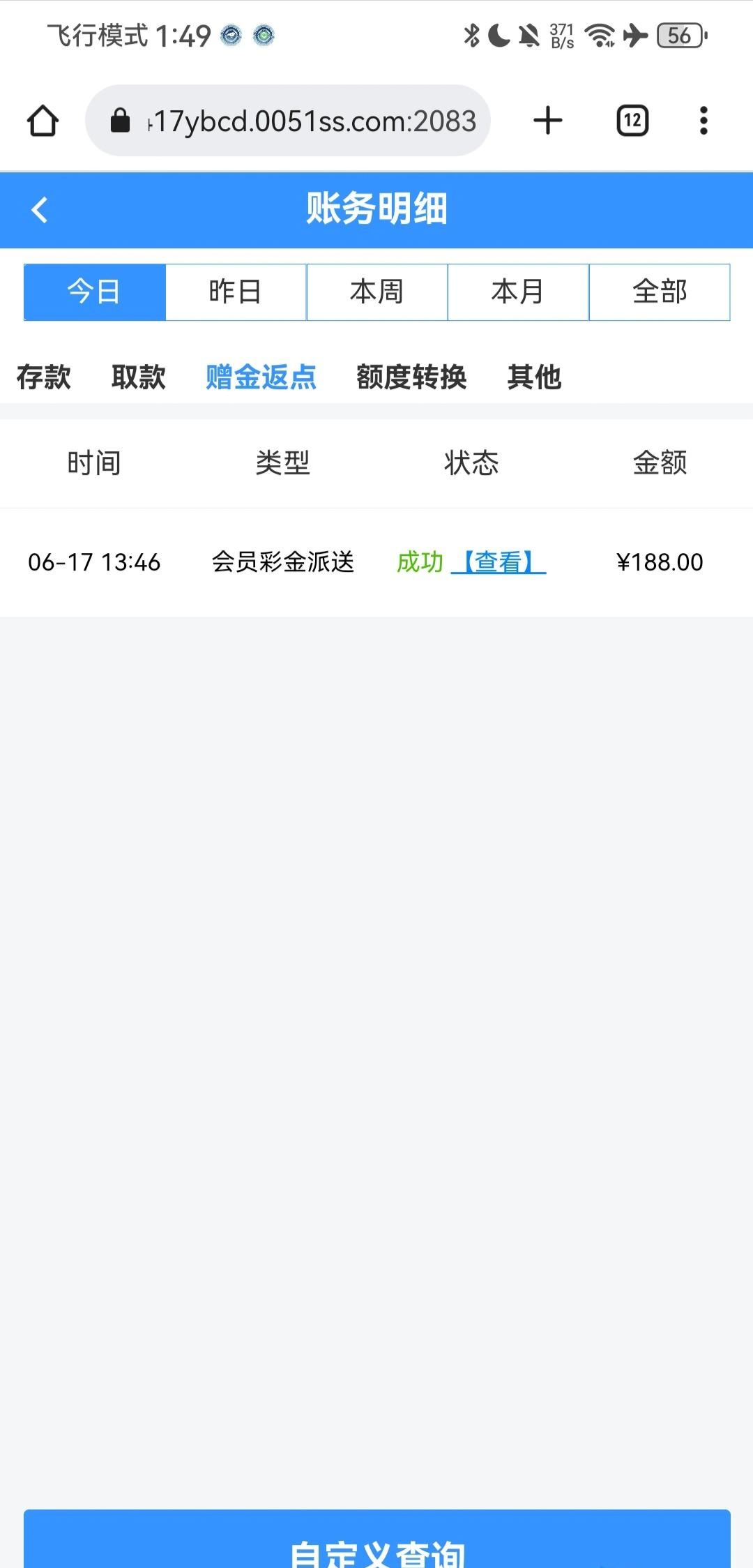
Task: Switch to the 额度转换 tab
Action: [x=411, y=377]
